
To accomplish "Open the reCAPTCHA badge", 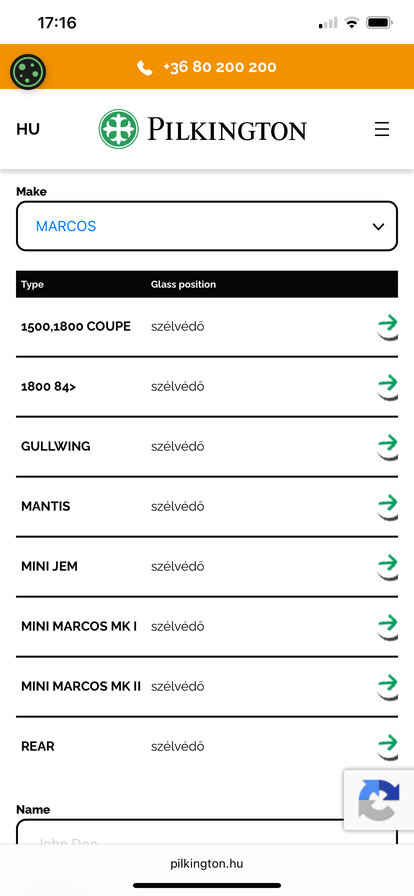I will point(379,800).
